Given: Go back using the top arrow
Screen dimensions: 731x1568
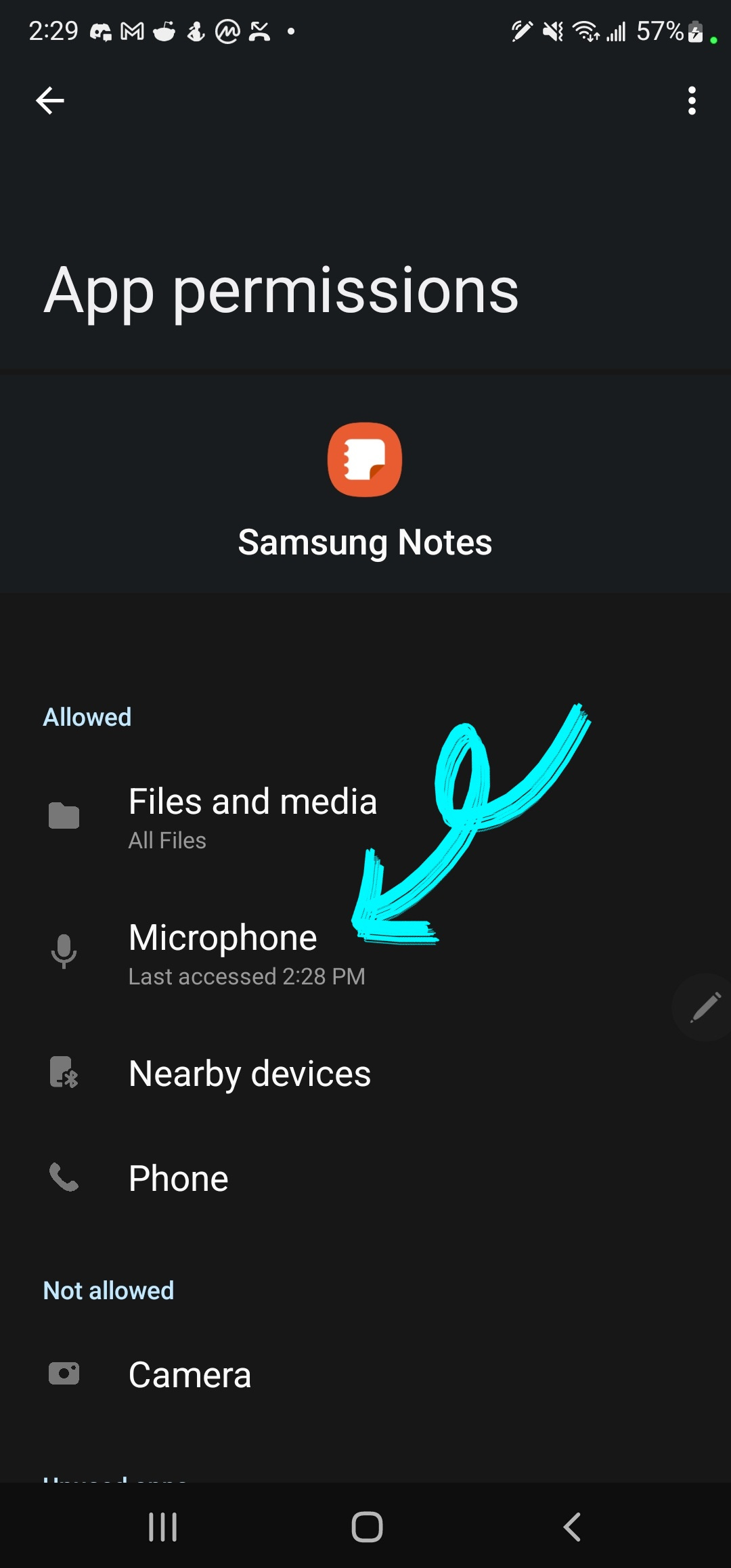Looking at the screenshot, I should pyautogui.click(x=50, y=101).
